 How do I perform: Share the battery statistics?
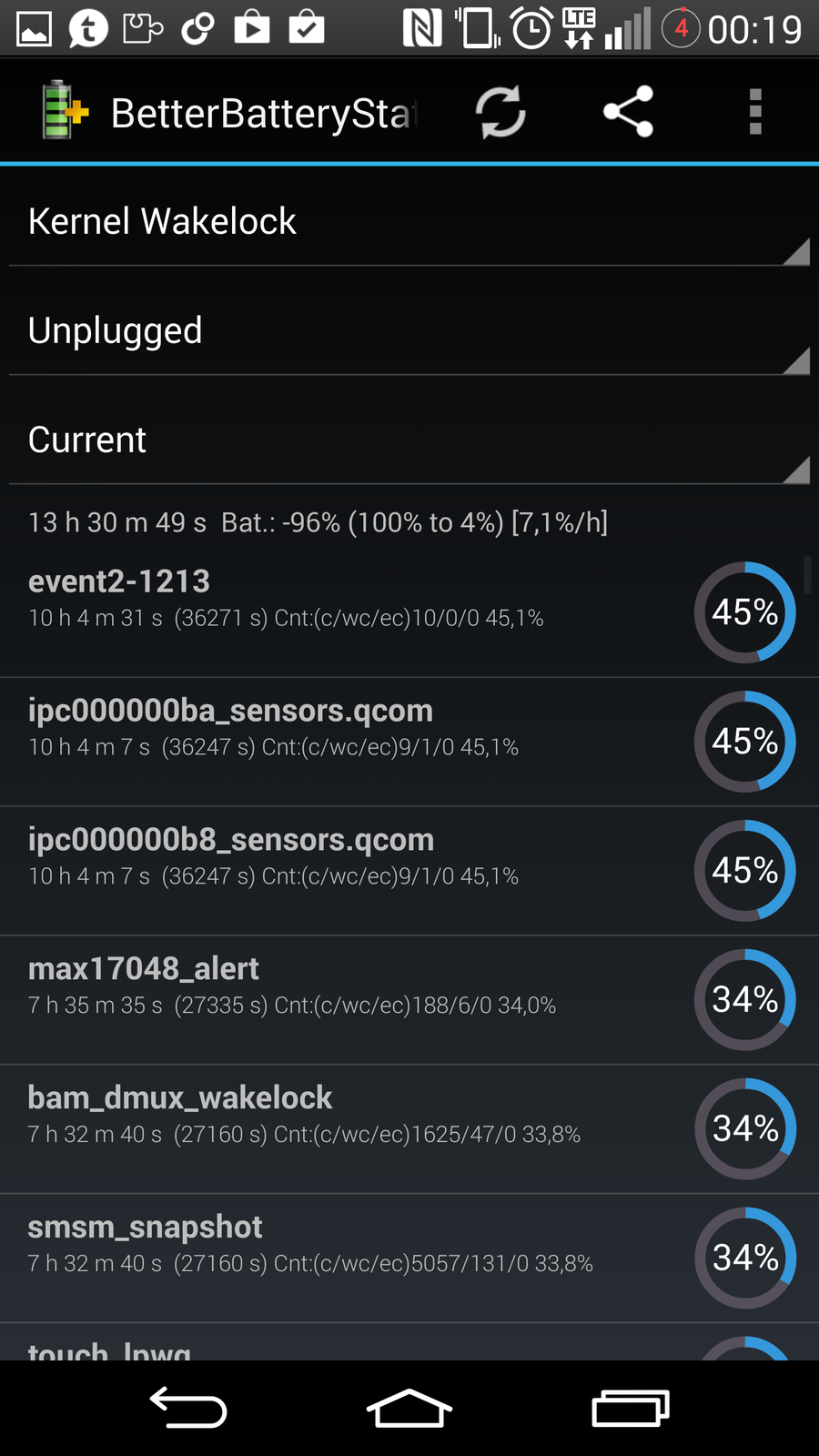click(x=628, y=113)
